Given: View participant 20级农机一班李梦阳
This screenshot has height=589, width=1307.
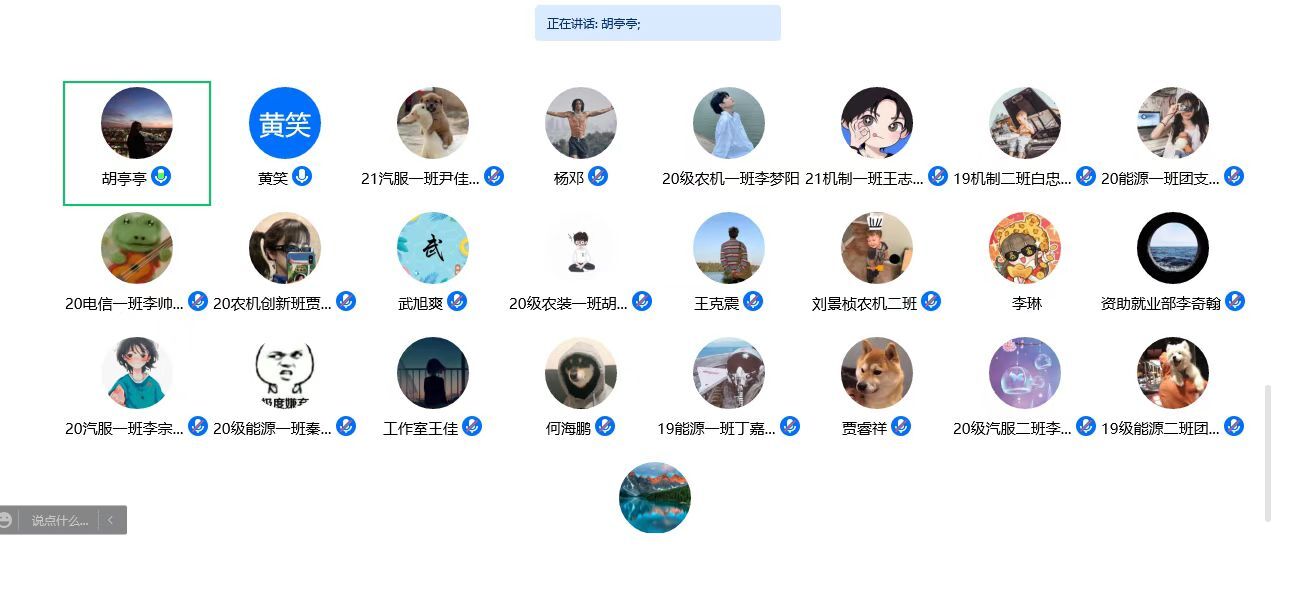Looking at the screenshot, I should click(x=729, y=123).
